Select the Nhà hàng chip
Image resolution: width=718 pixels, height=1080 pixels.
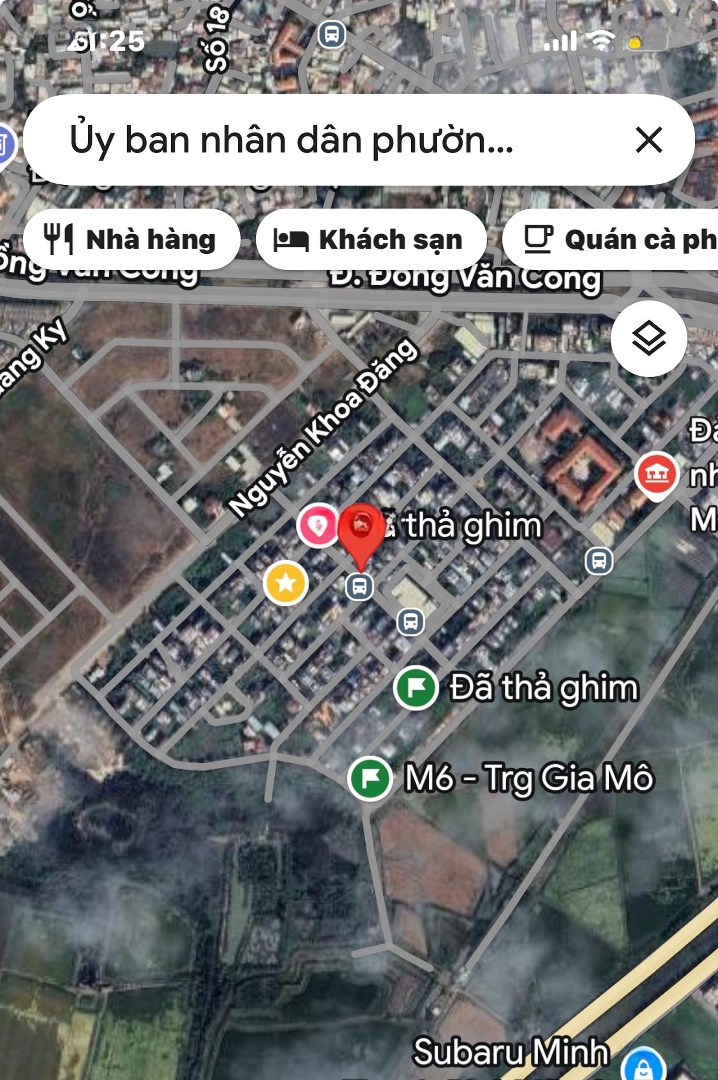[x=132, y=240]
